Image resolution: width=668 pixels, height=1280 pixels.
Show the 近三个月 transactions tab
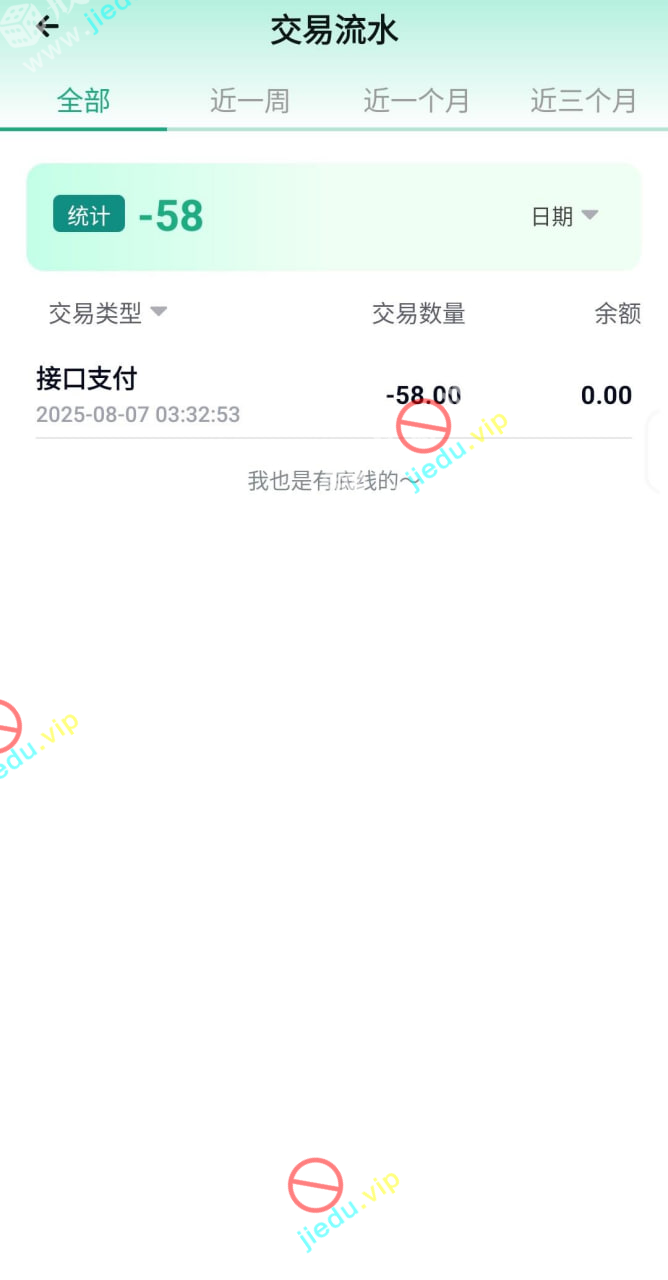point(583,101)
